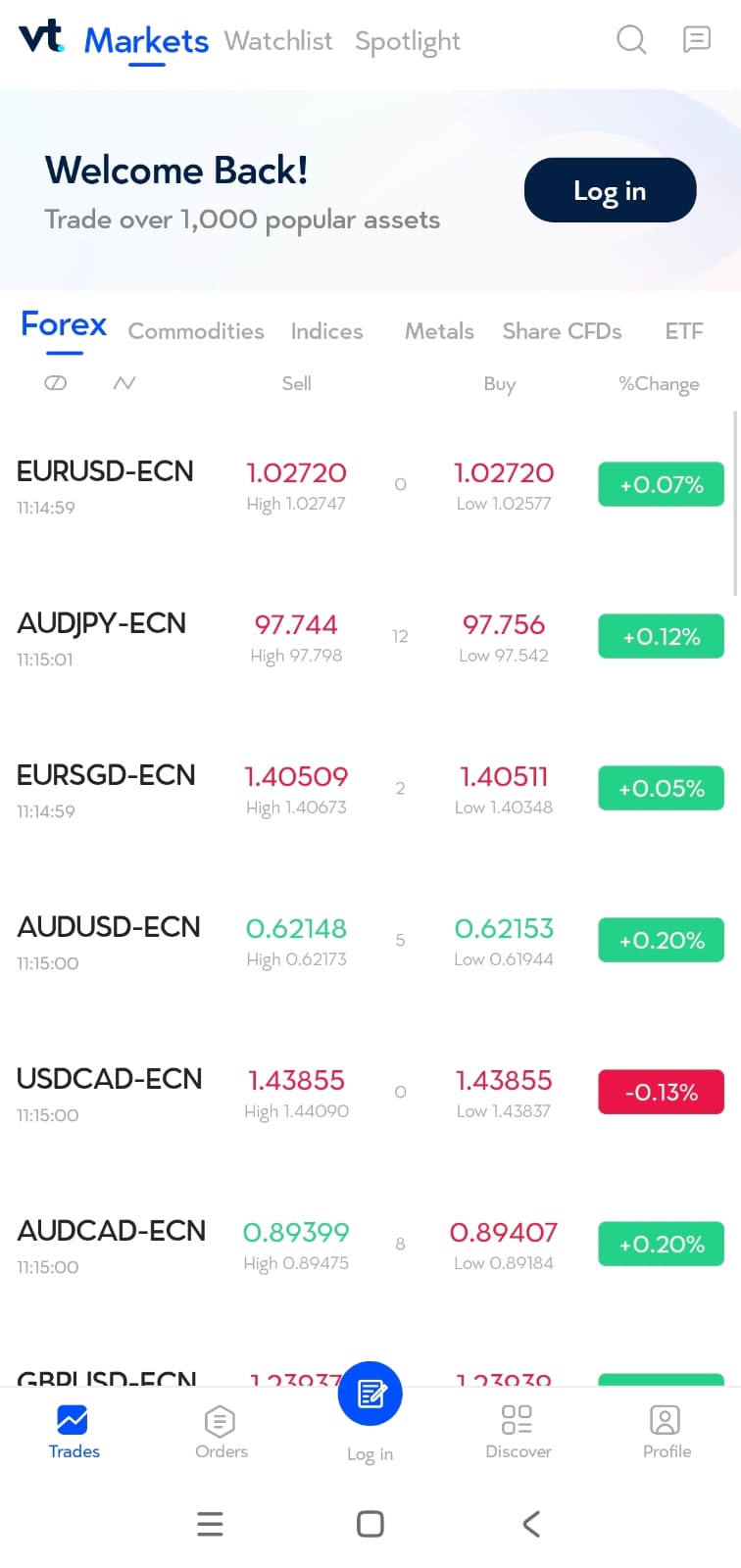Open the EURUSD-ECN row
This screenshot has width=741, height=1568.
370,486
